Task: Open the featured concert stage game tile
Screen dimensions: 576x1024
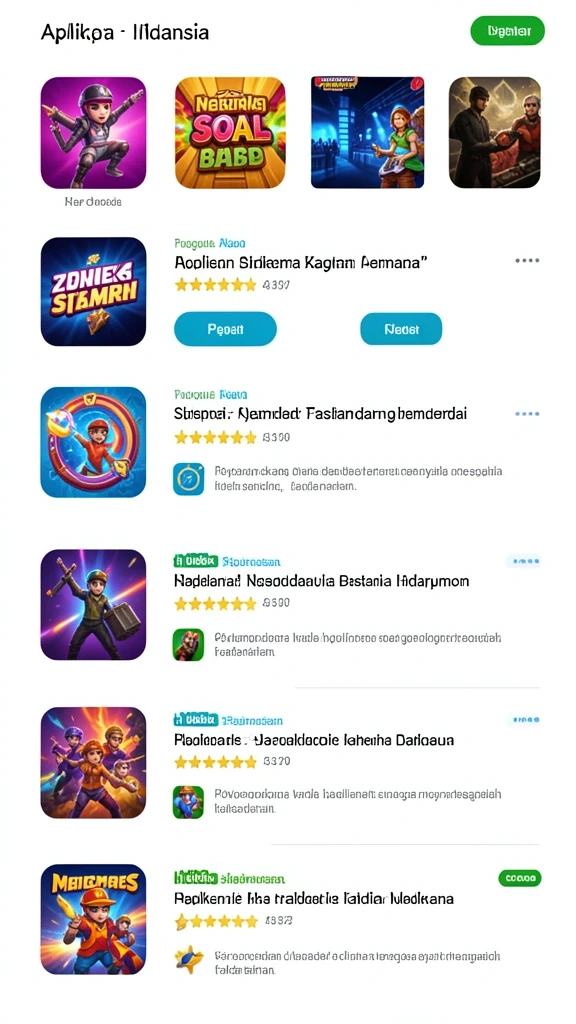Action: 367,133
